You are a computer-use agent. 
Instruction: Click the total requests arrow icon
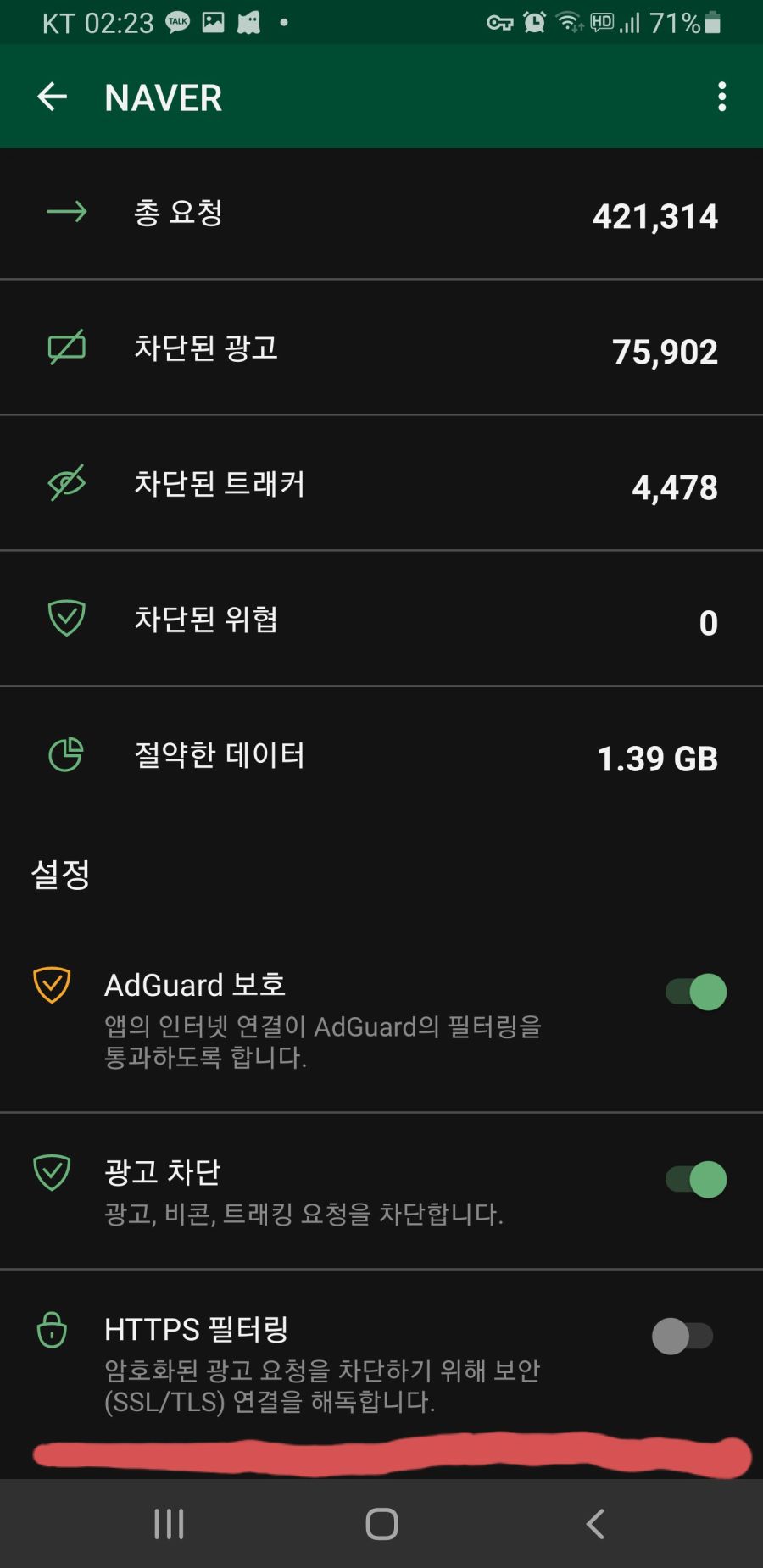click(x=65, y=212)
